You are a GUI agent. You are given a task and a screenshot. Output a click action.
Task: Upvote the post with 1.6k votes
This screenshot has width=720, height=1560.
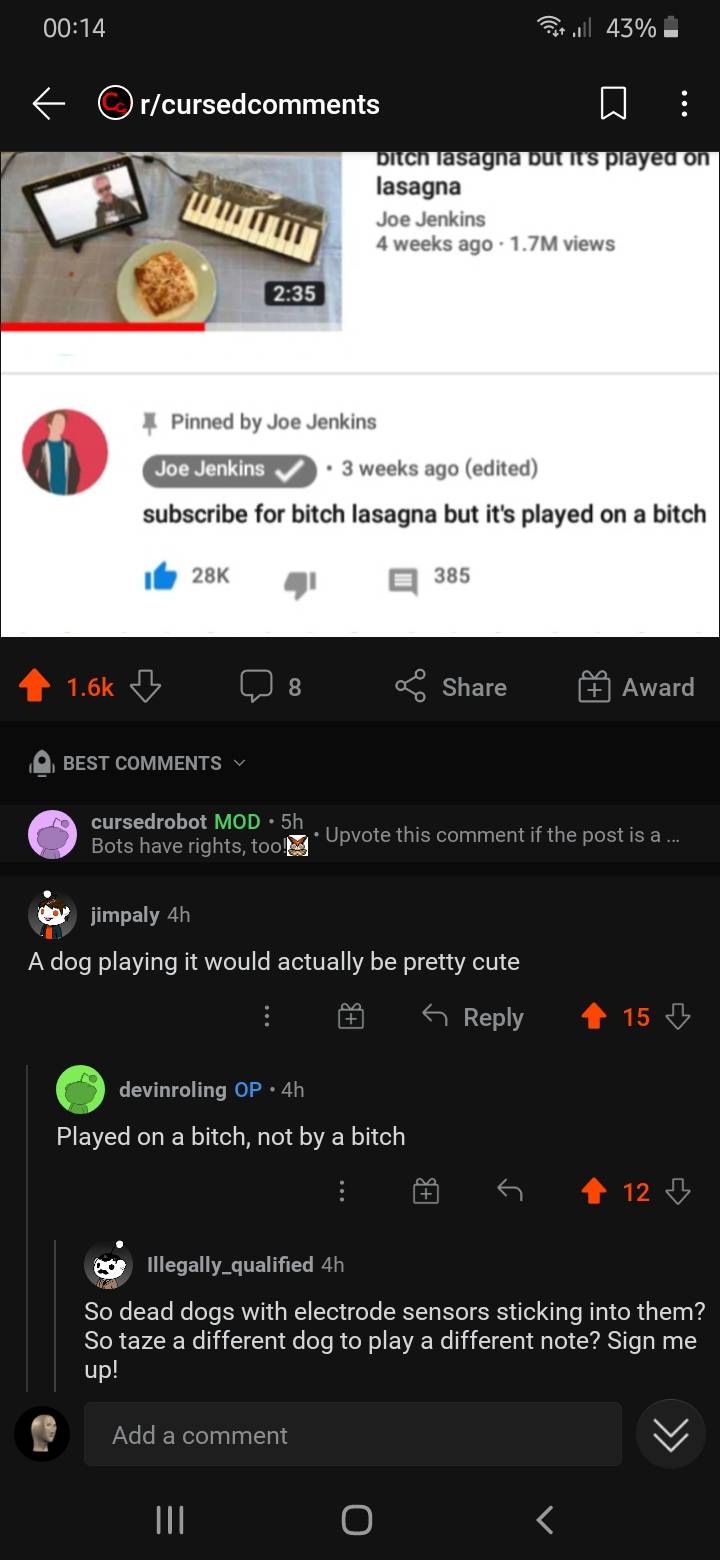36,687
